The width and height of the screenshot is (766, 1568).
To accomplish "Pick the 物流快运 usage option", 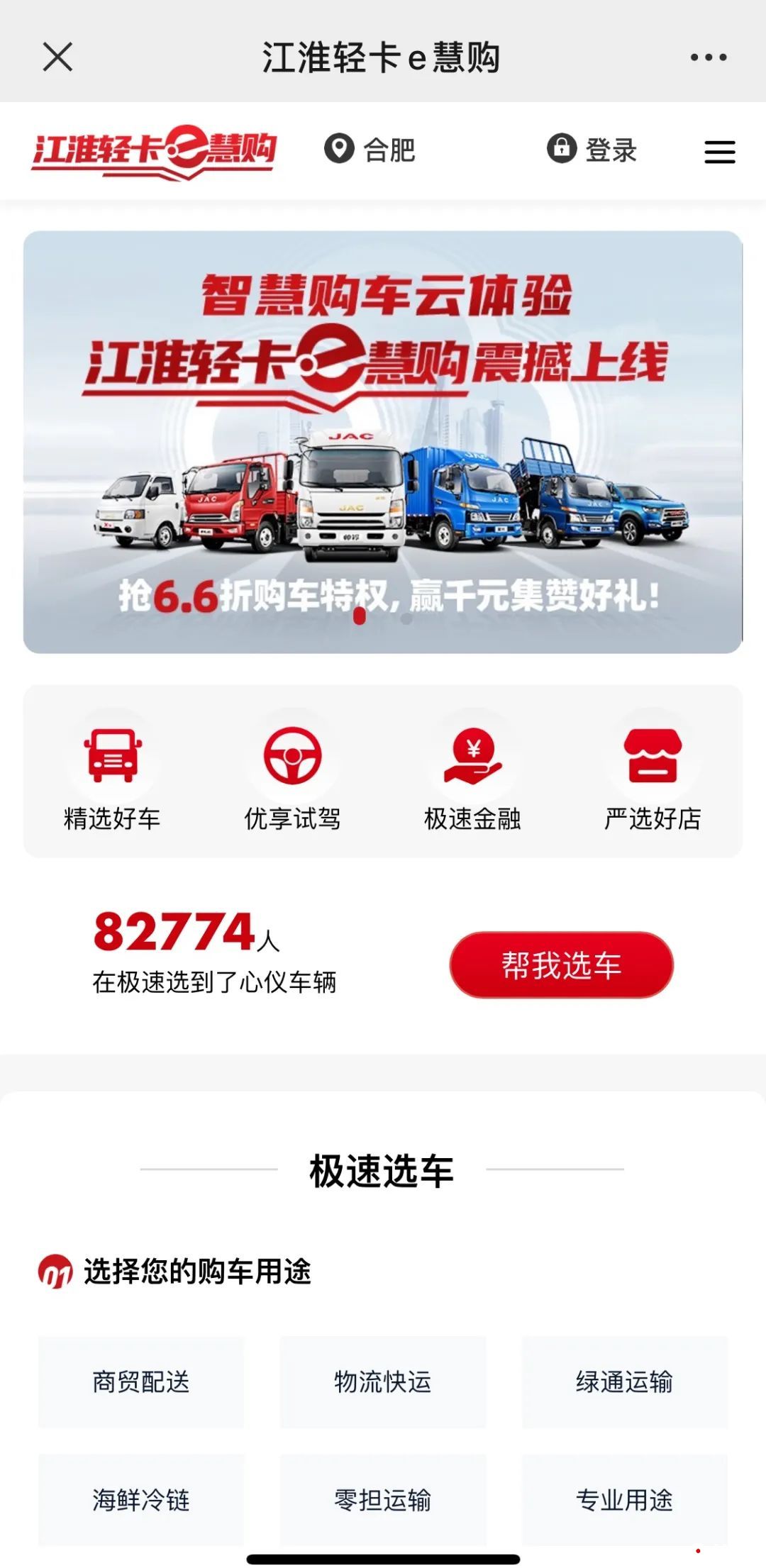I will (x=383, y=1382).
